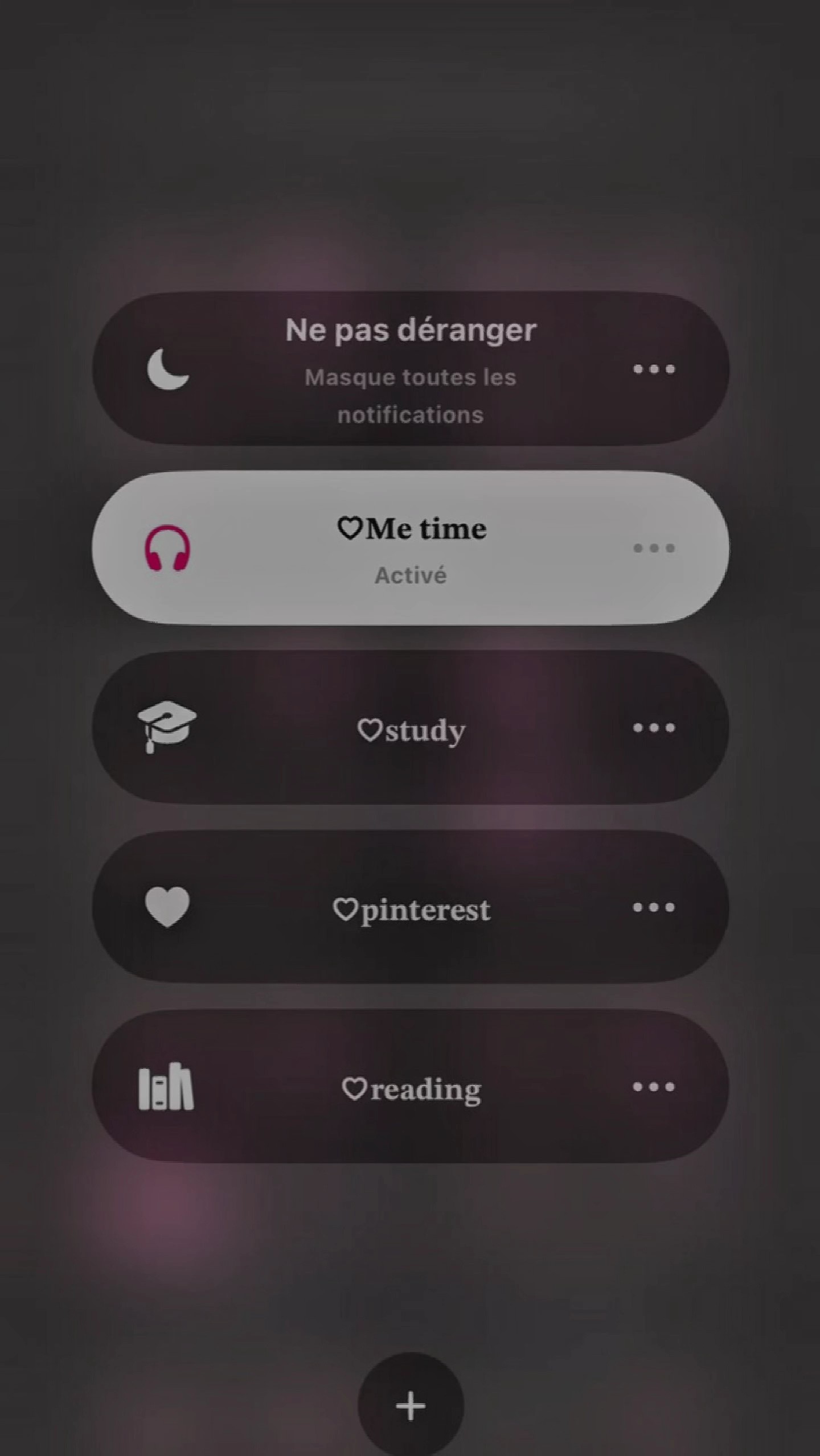Enable the Ne pas déranger focus
820x1456 pixels.
tap(410, 369)
